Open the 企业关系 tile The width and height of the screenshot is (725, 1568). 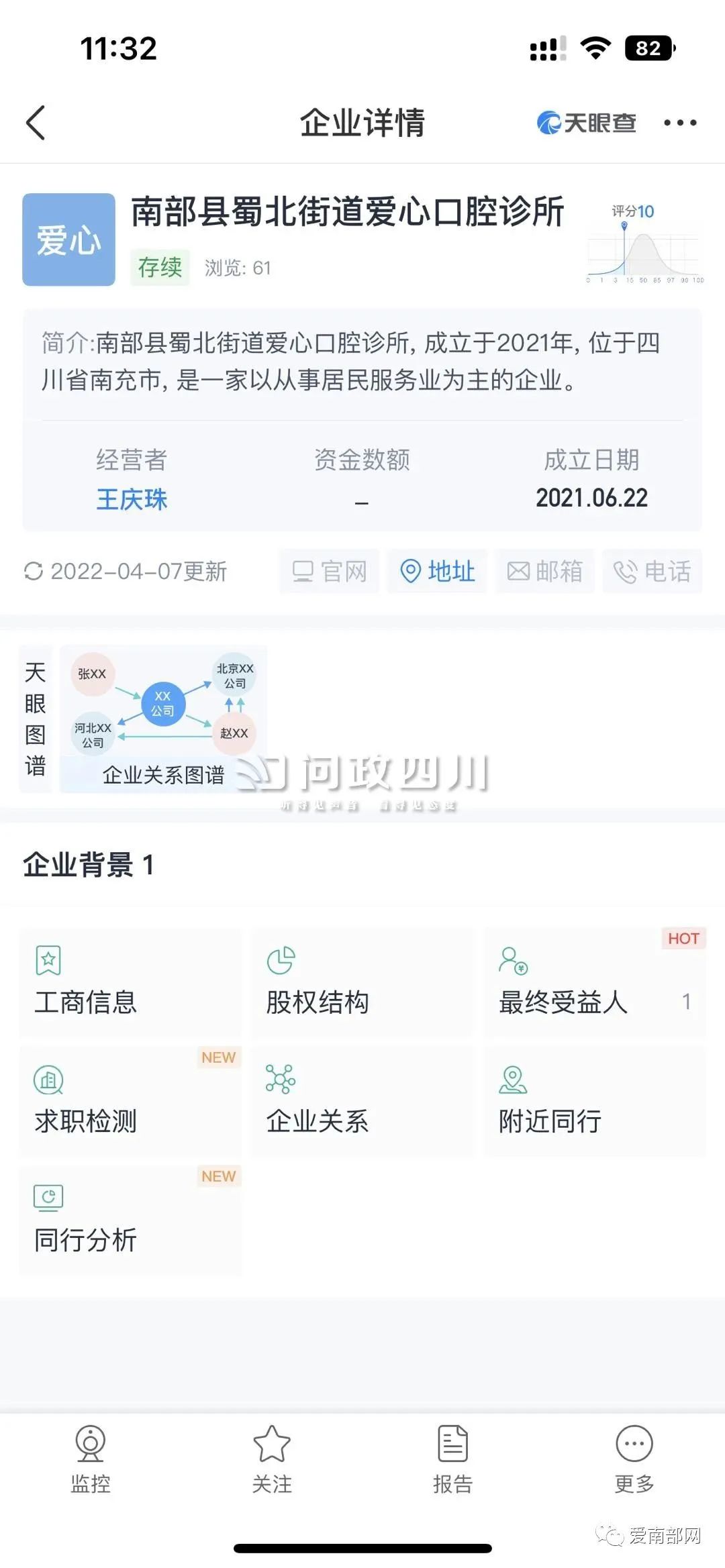(x=362, y=1101)
